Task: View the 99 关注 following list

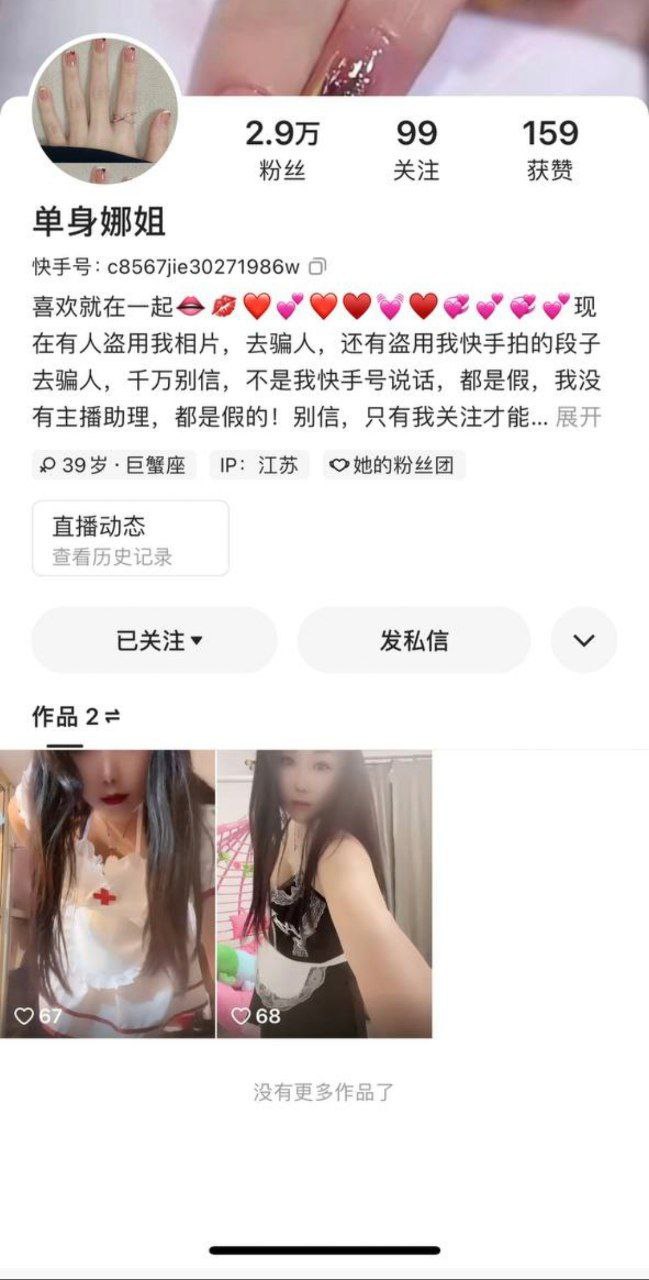Action: point(416,150)
